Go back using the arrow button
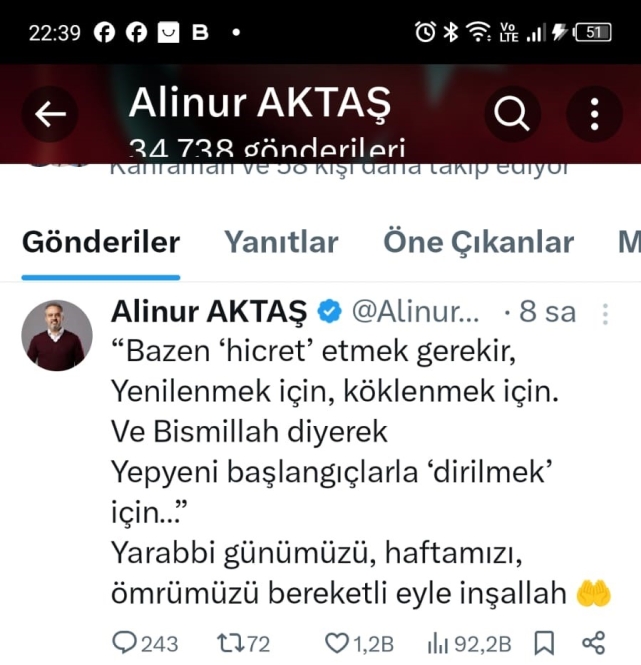 click(x=50, y=115)
